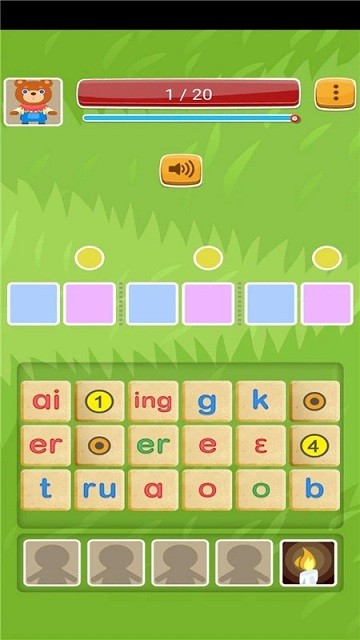Select the red "ai" tile
The height and width of the screenshot is (640, 360).
point(46,401)
